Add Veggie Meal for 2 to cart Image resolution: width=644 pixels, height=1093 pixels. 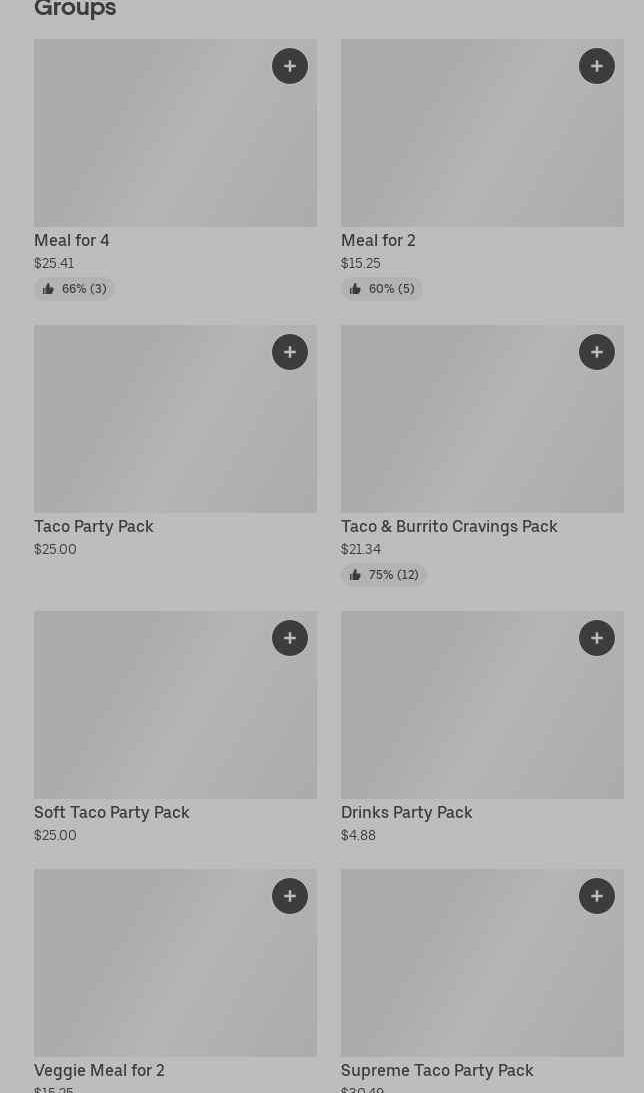(x=290, y=896)
